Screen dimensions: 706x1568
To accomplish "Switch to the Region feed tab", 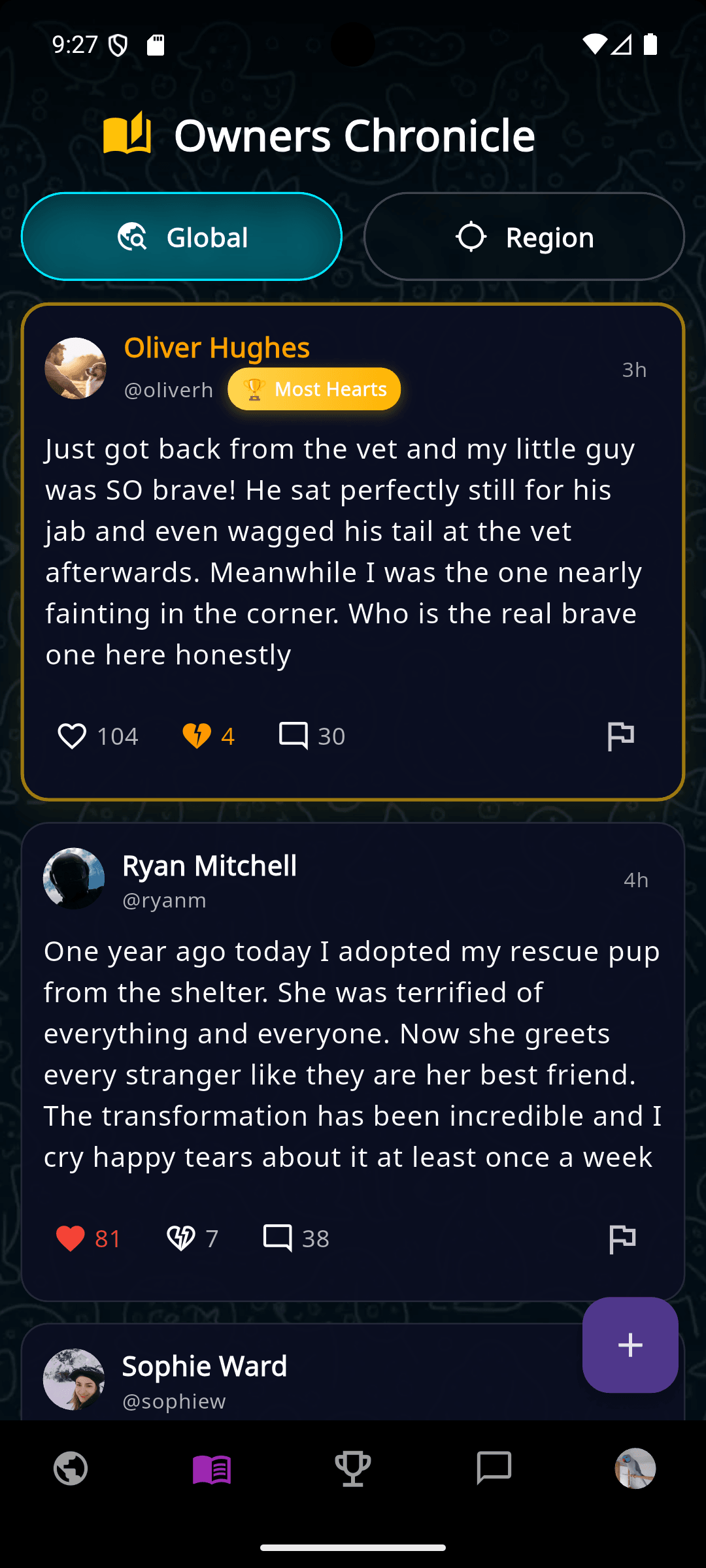I will (x=524, y=237).
